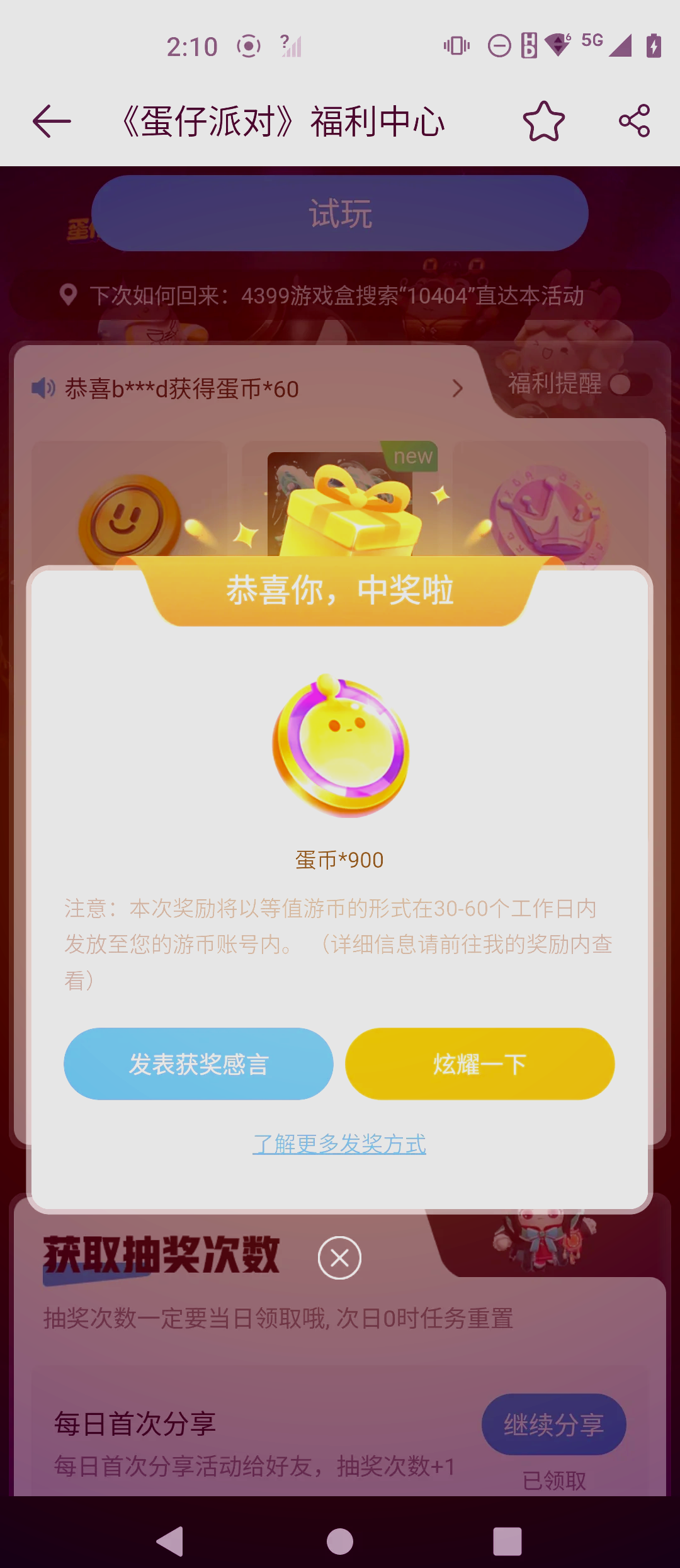Tap the 发表获奖感言 button
Image resolution: width=680 pixels, height=1568 pixels.
click(198, 1064)
